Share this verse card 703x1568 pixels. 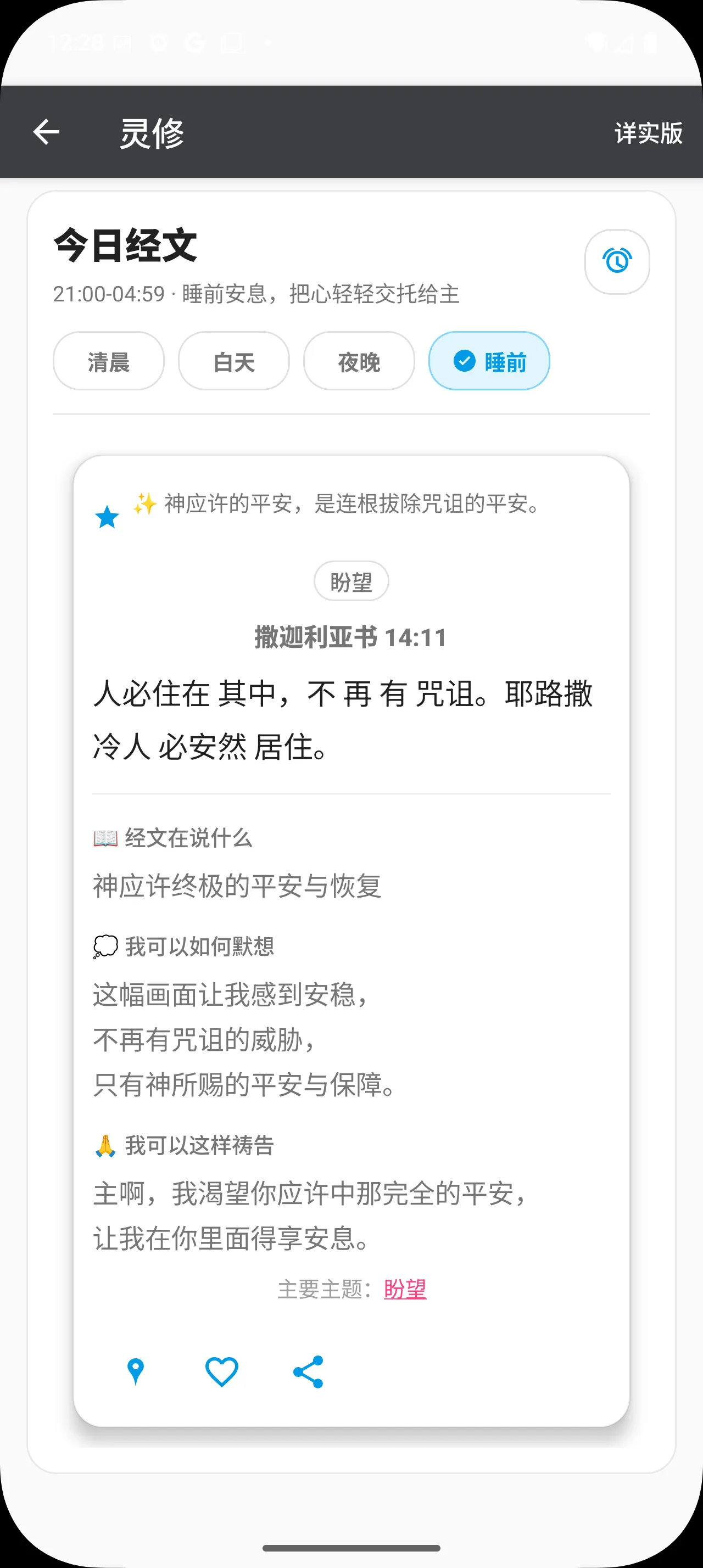tap(308, 1372)
